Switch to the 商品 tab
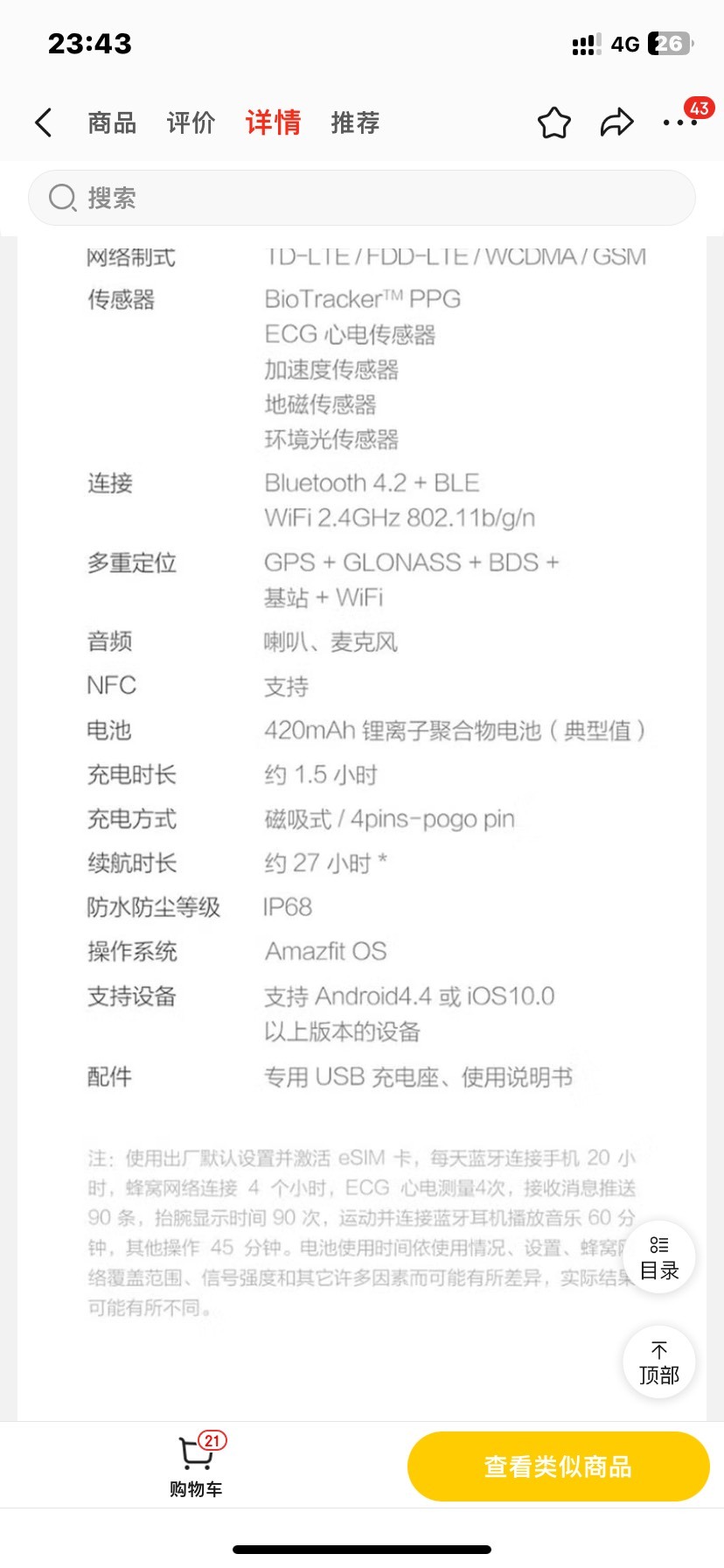This screenshot has width=724, height=1568. tap(112, 122)
